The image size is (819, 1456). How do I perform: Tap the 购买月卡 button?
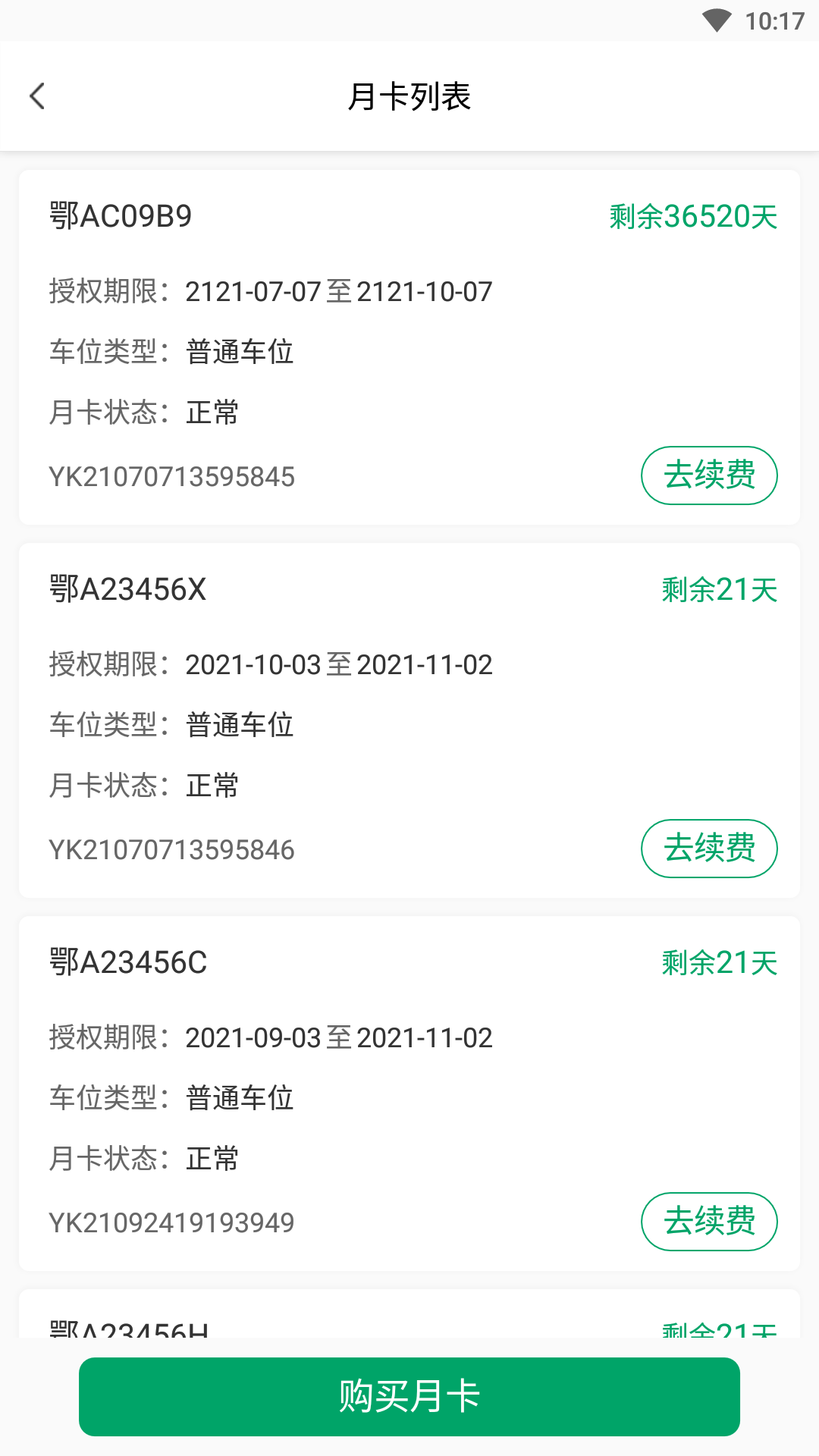pyautogui.click(x=409, y=1396)
